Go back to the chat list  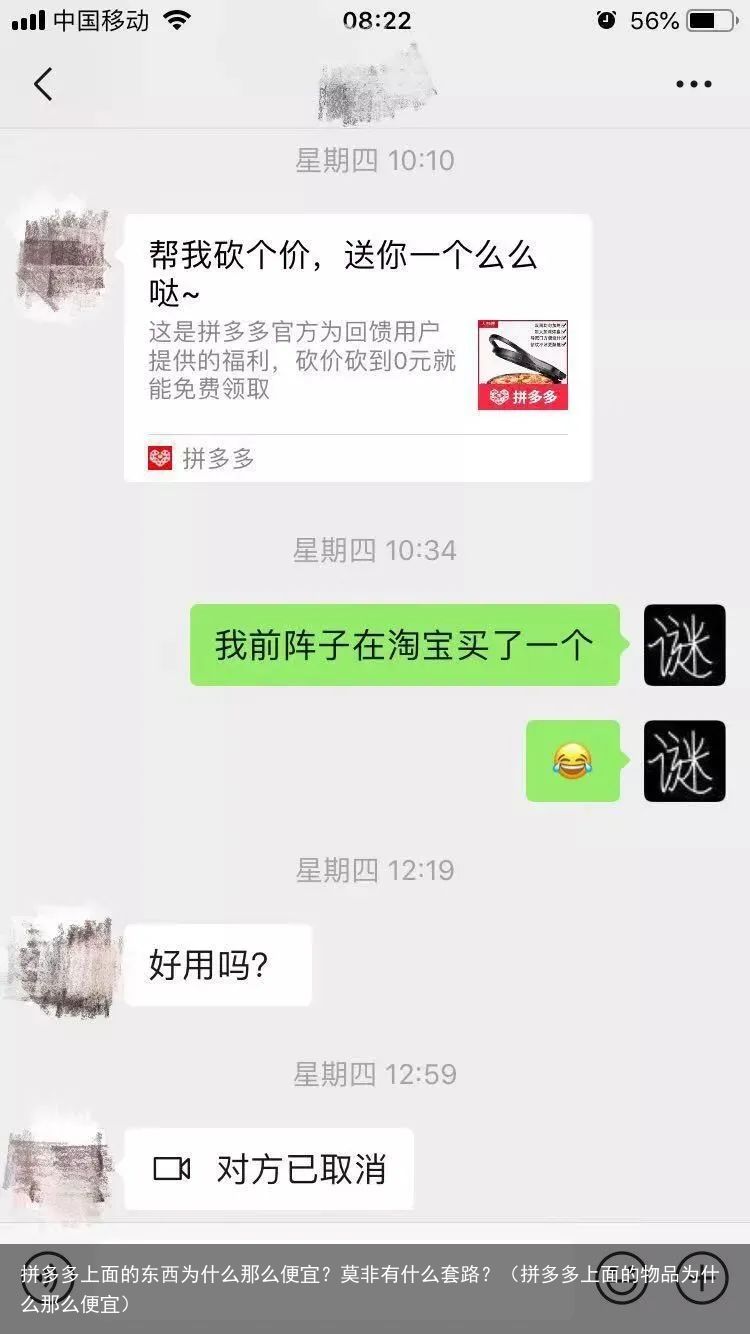click(43, 84)
